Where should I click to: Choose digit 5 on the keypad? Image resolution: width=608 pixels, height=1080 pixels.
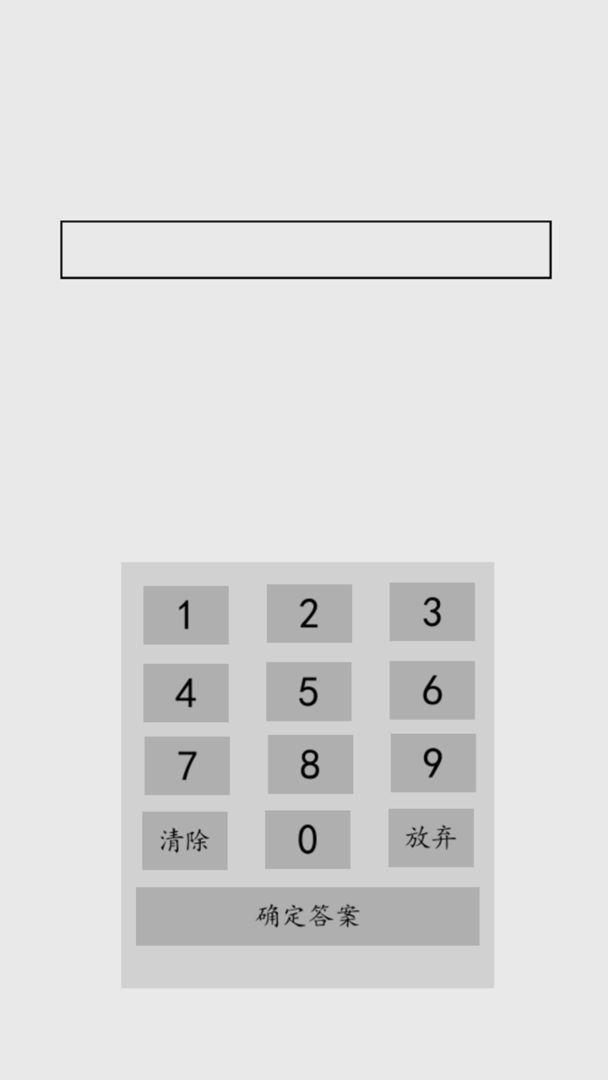coord(308,692)
